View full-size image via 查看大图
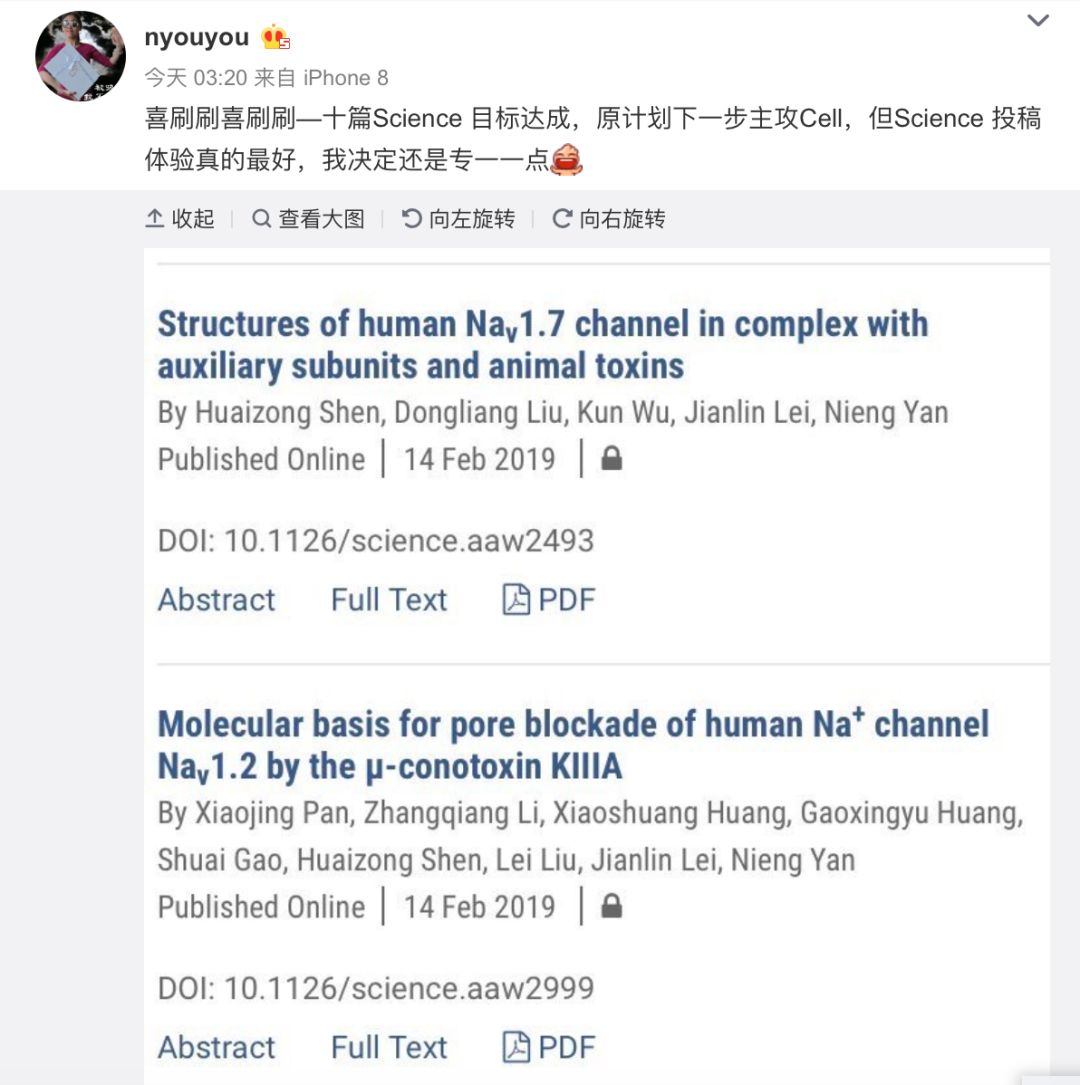Image resolution: width=1080 pixels, height=1085 pixels. coord(309,219)
